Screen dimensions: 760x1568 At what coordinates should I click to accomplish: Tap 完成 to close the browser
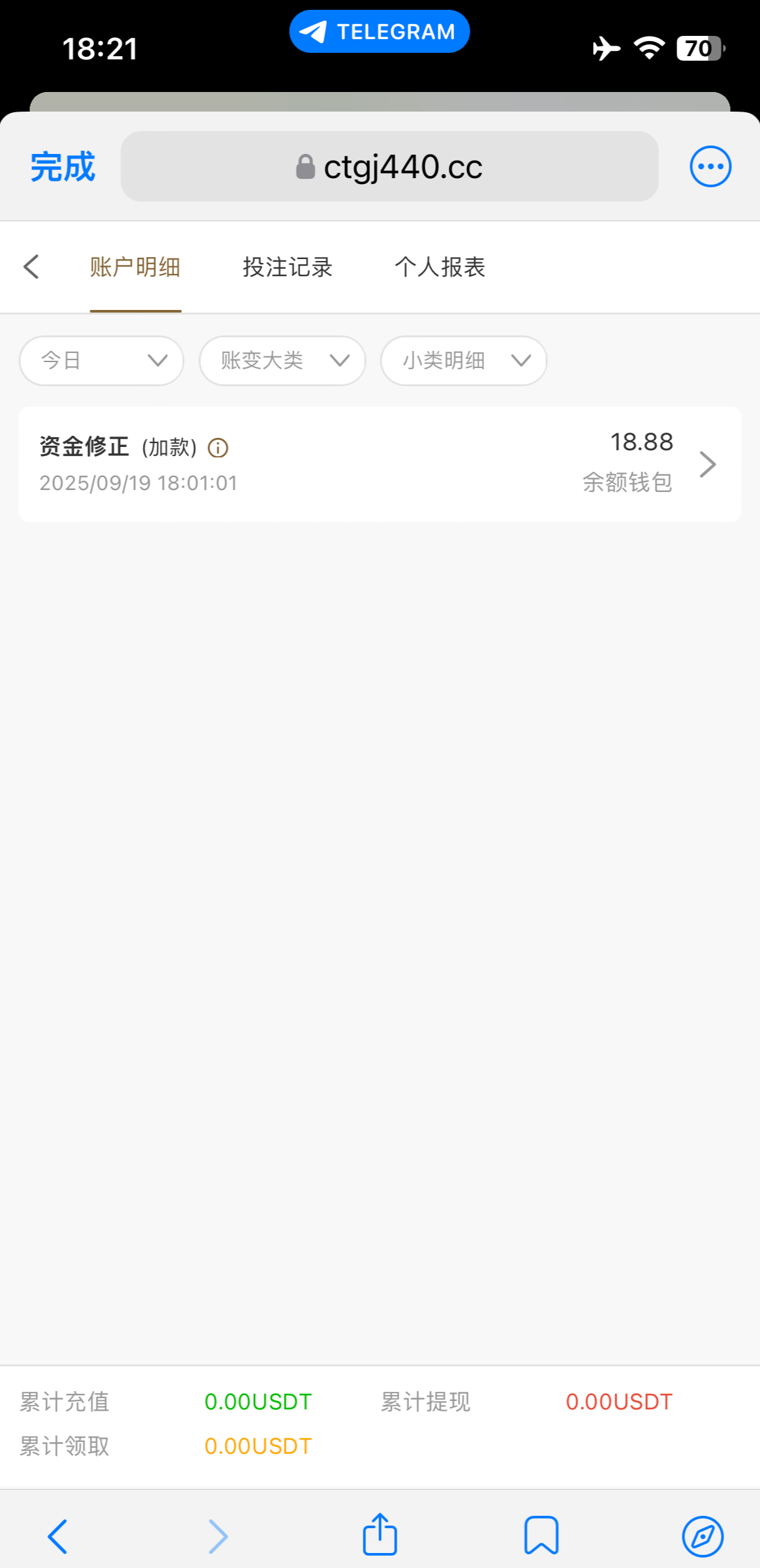point(63,167)
